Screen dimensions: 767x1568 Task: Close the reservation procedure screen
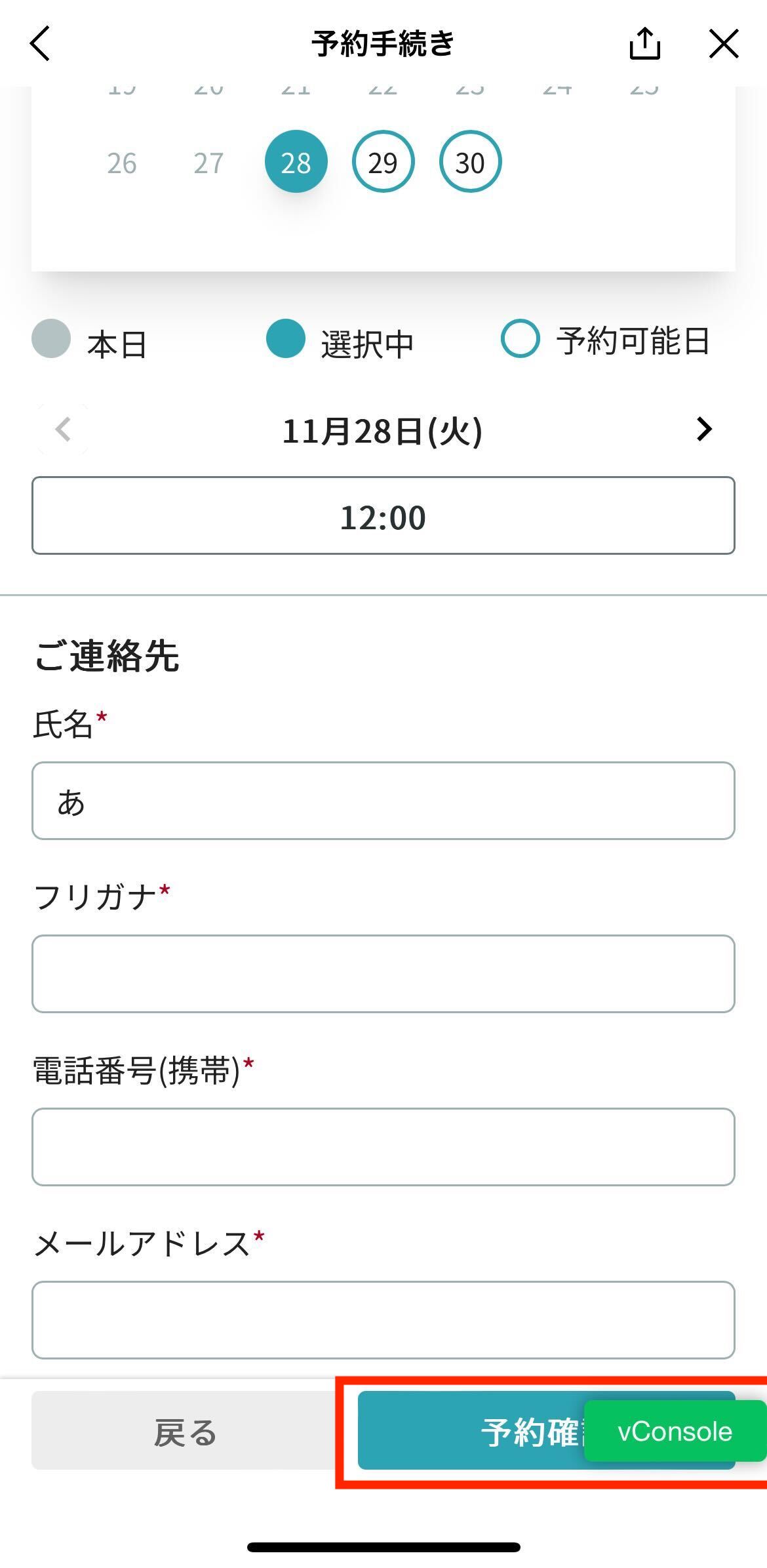pyautogui.click(x=724, y=44)
